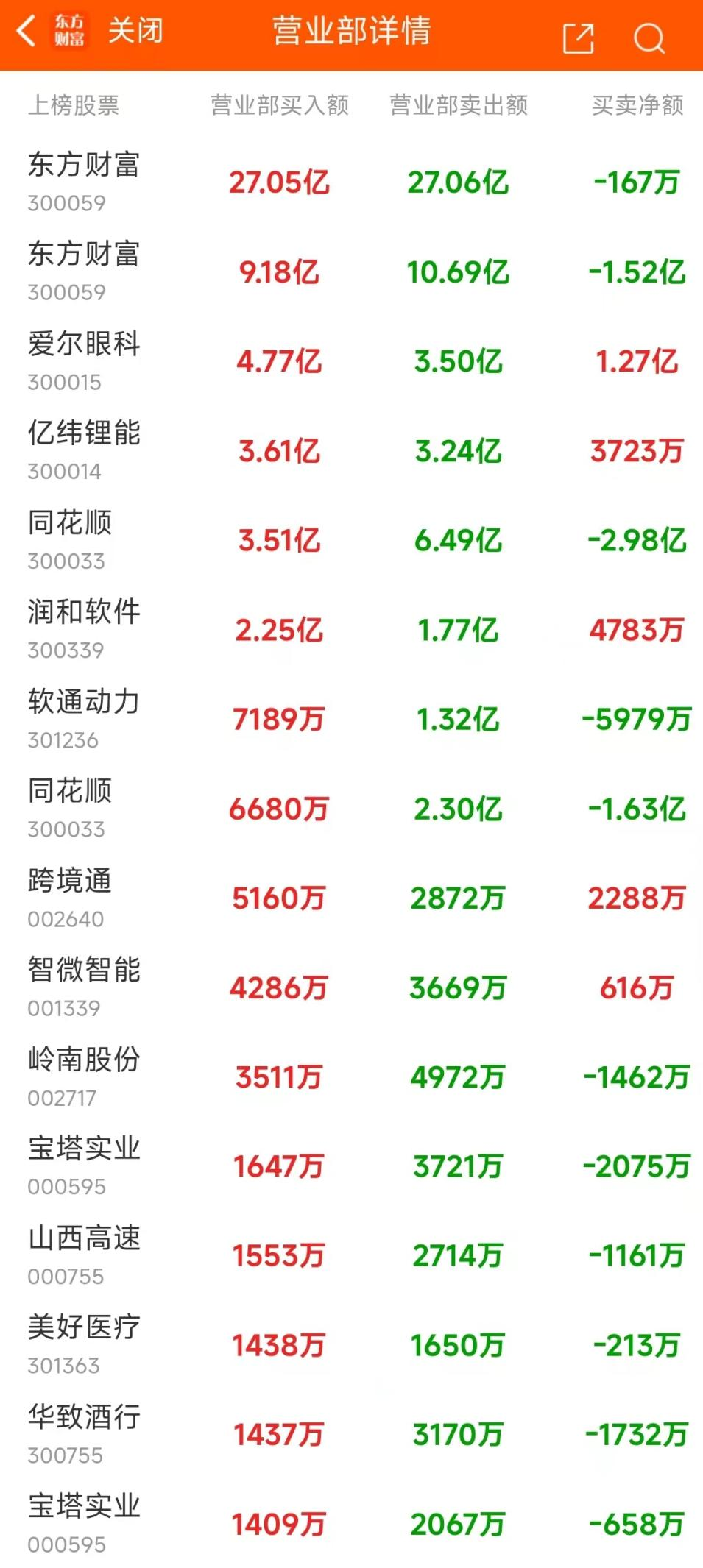View the 润和软件 300339 row
Image resolution: width=703 pixels, height=1568 pixels.
pos(351,630)
